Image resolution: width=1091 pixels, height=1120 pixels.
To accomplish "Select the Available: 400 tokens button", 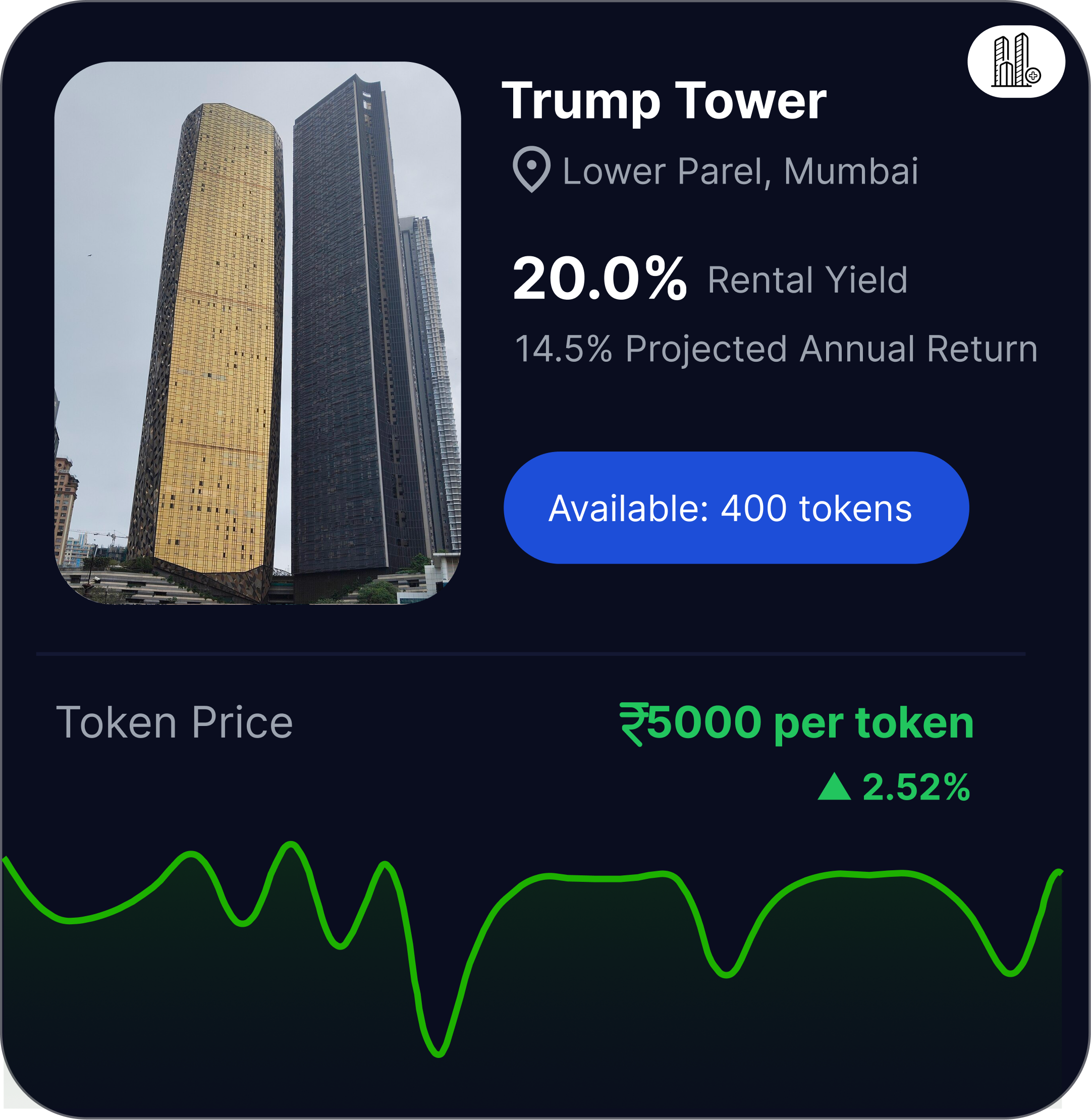I will 736,508.
